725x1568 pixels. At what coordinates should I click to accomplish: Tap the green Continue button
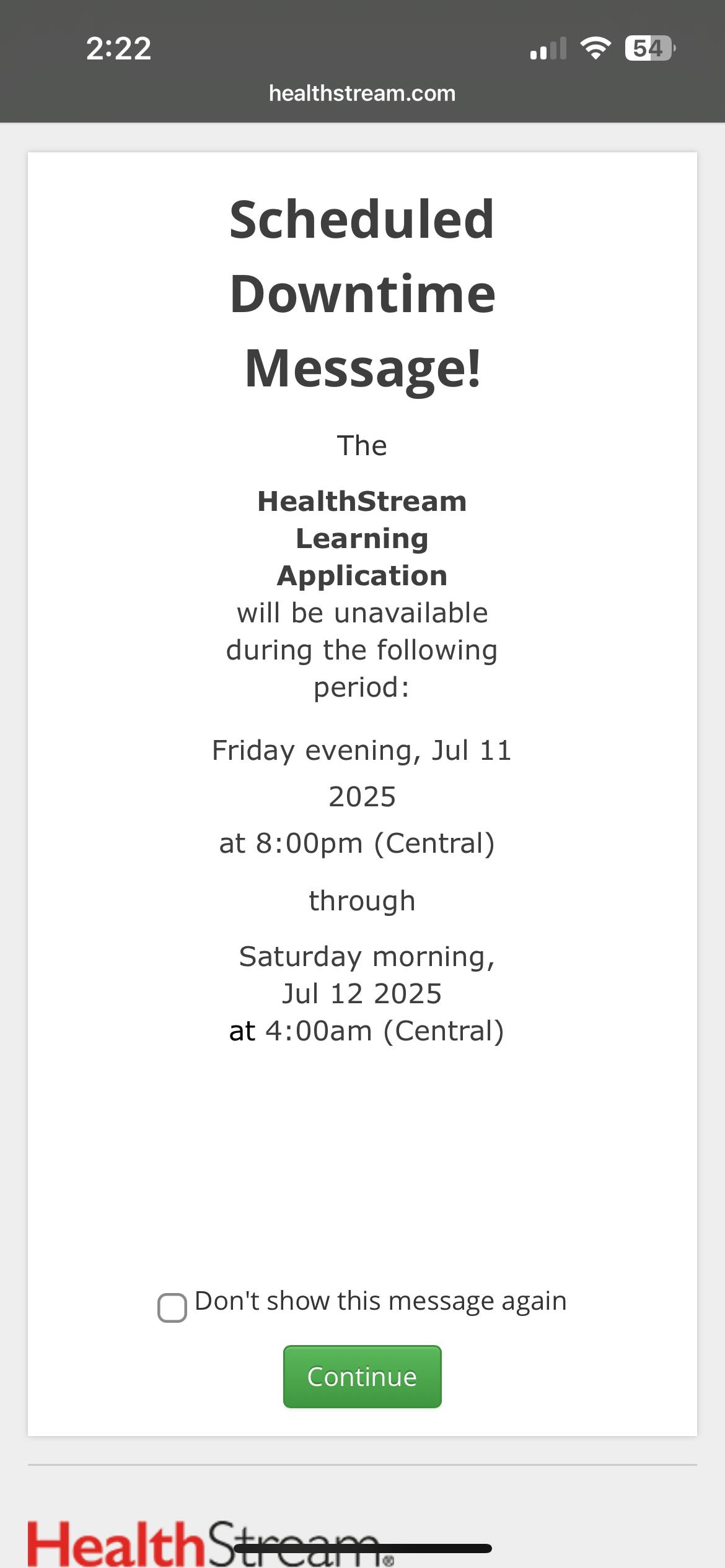click(x=362, y=1377)
